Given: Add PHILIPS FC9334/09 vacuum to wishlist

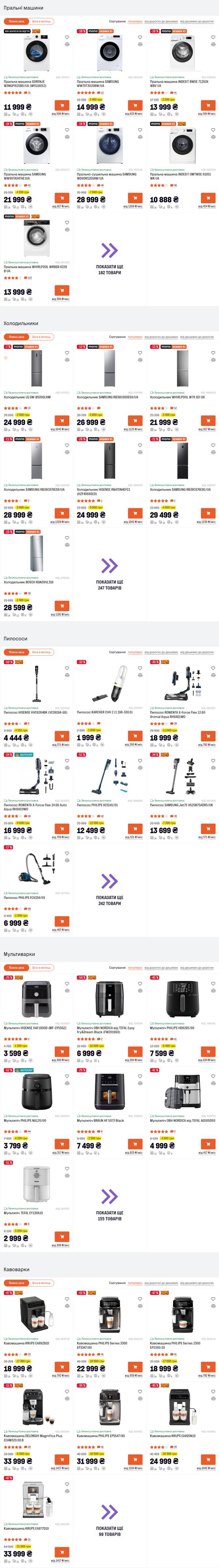Looking at the screenshot, I should [x=67, y=853].
